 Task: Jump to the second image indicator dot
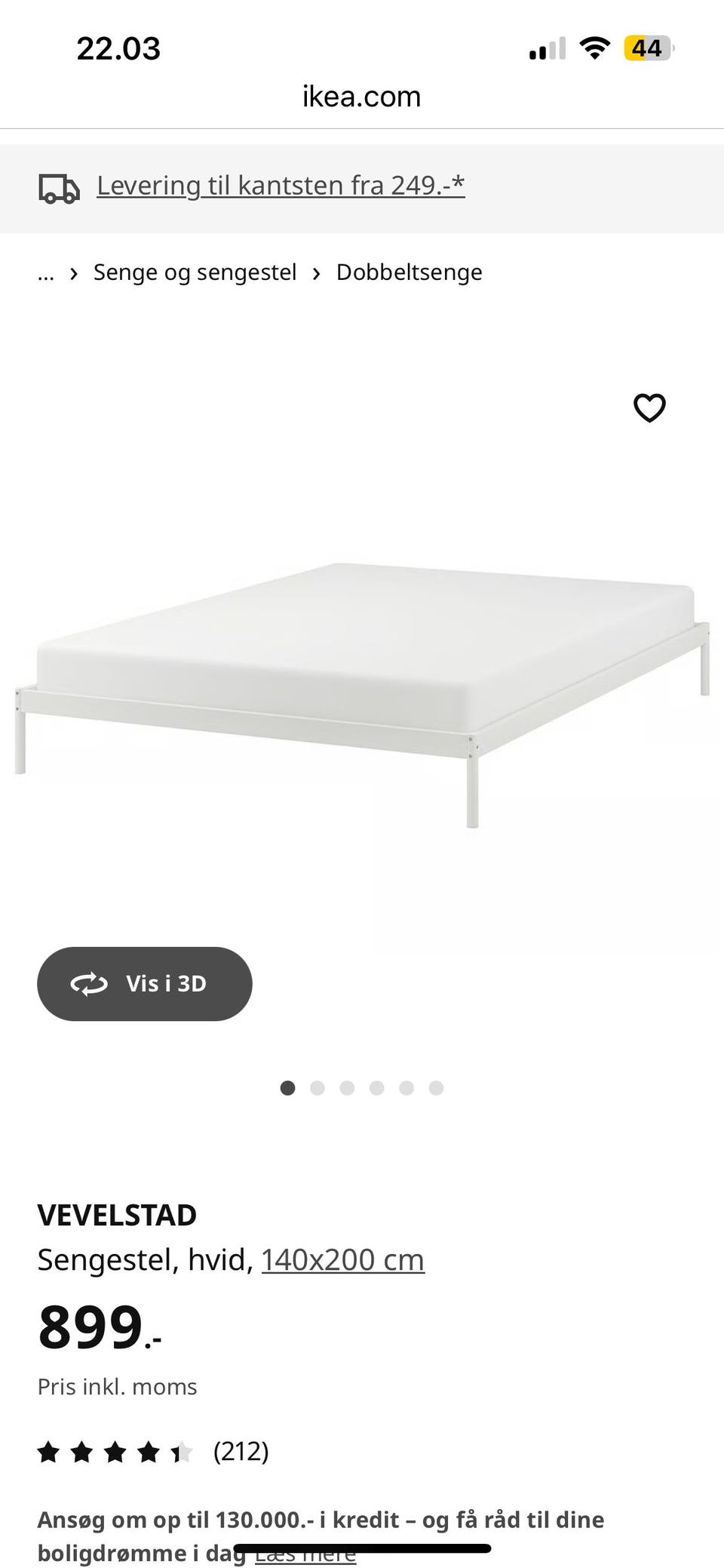tap(318, 1088)
